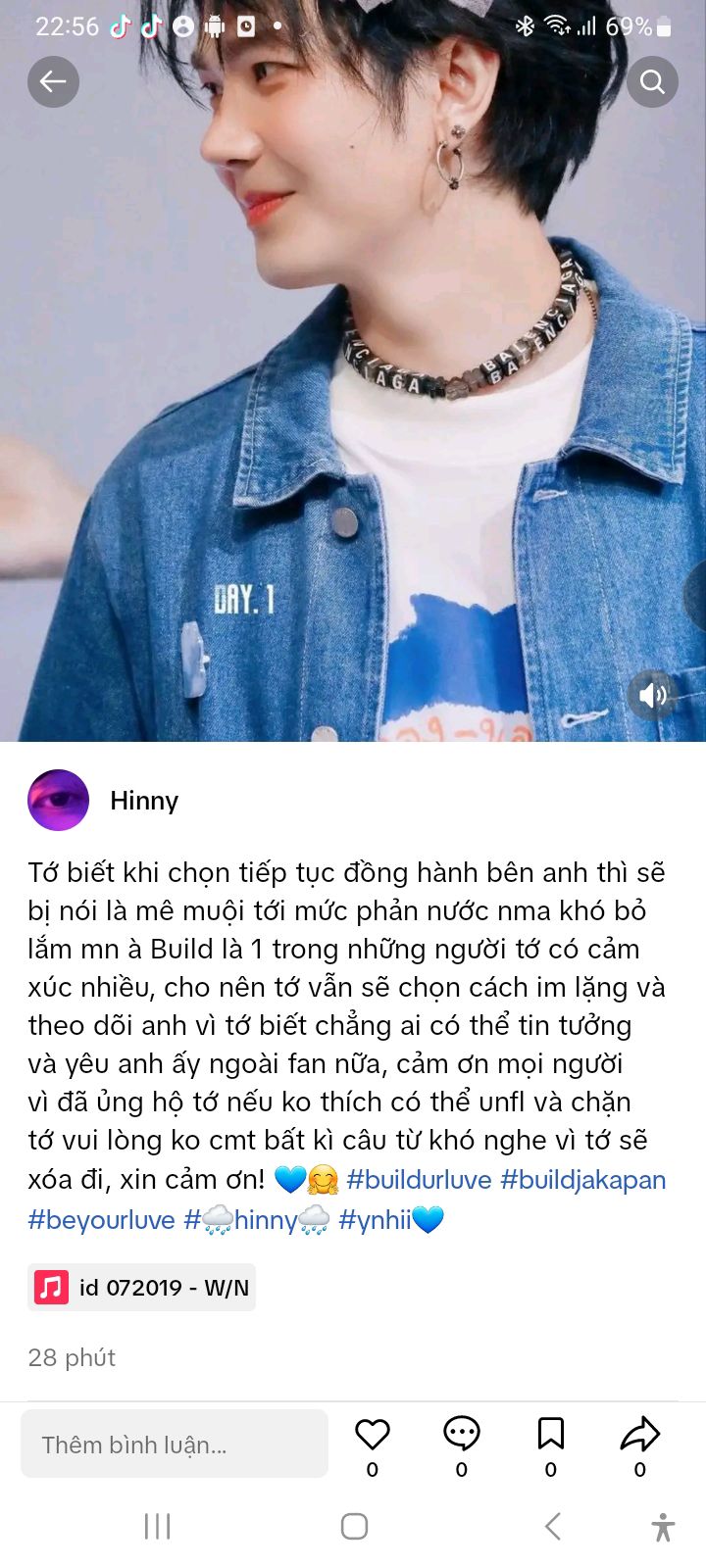Like this post with the heart
The width and height of the screenshot is (706, 1568).
coord(373,1435)
